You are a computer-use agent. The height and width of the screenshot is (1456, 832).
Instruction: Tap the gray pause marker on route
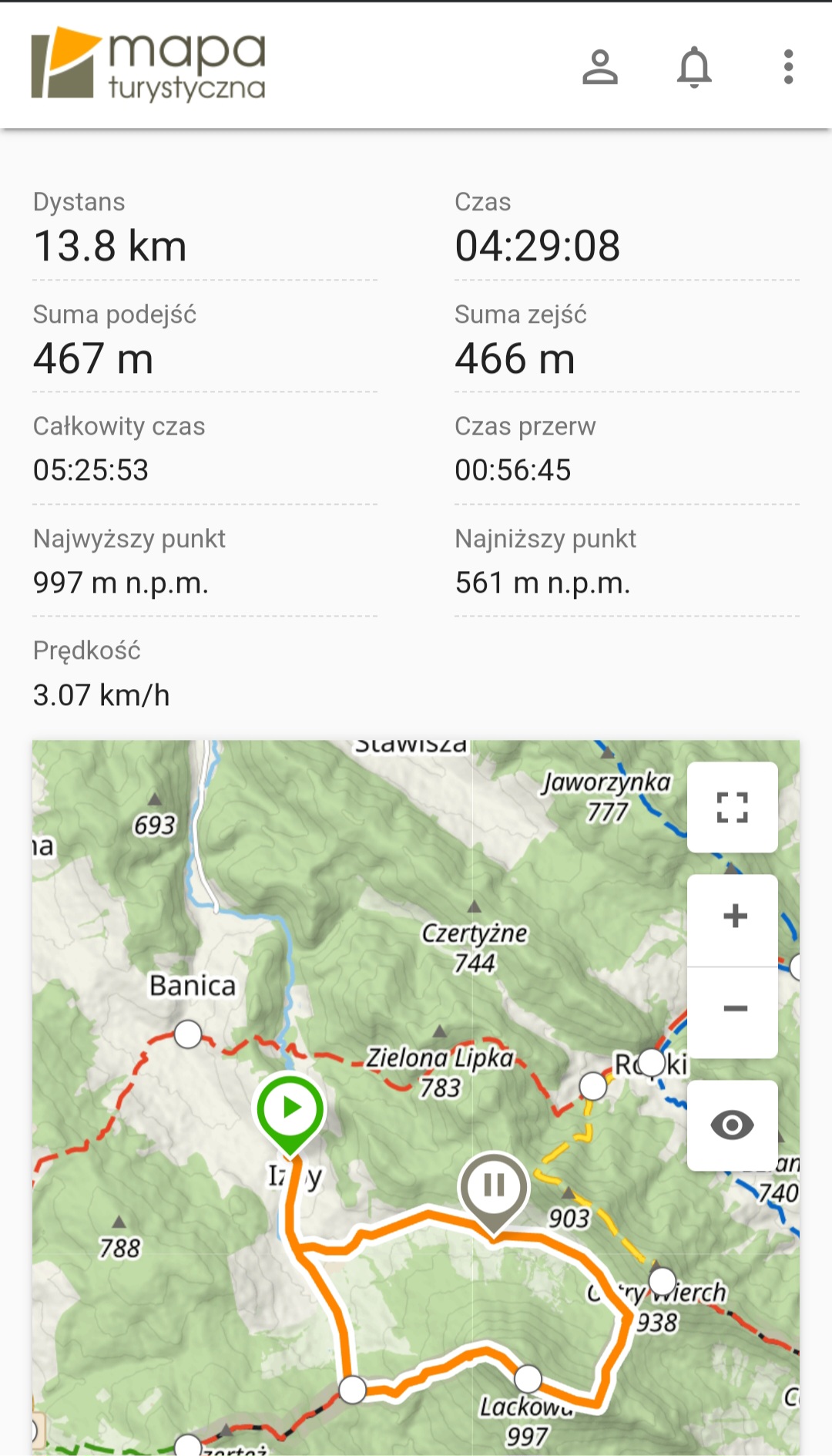(494, 1191)
